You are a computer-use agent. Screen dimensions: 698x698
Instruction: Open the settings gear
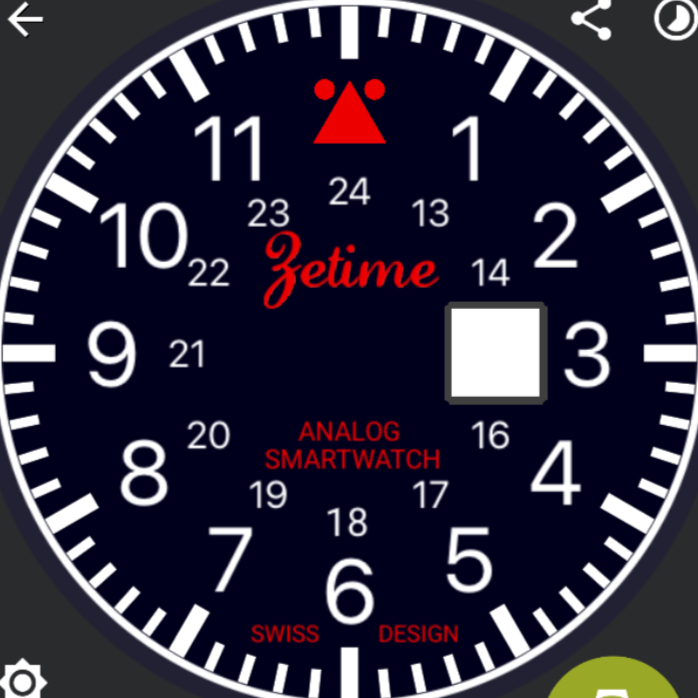coord(22,682)
